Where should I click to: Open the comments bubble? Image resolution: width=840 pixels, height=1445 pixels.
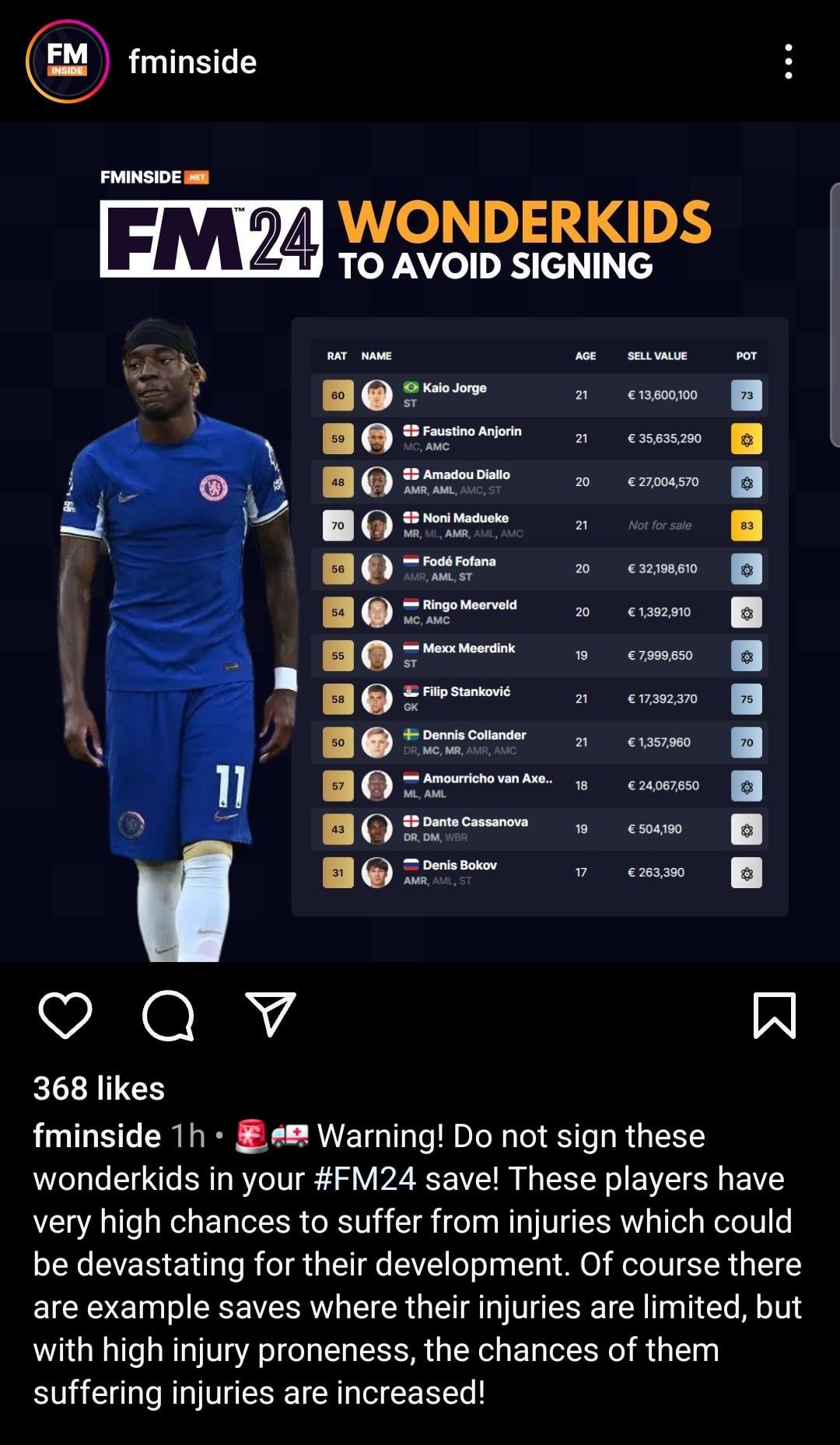click(x=168, y=1015)
